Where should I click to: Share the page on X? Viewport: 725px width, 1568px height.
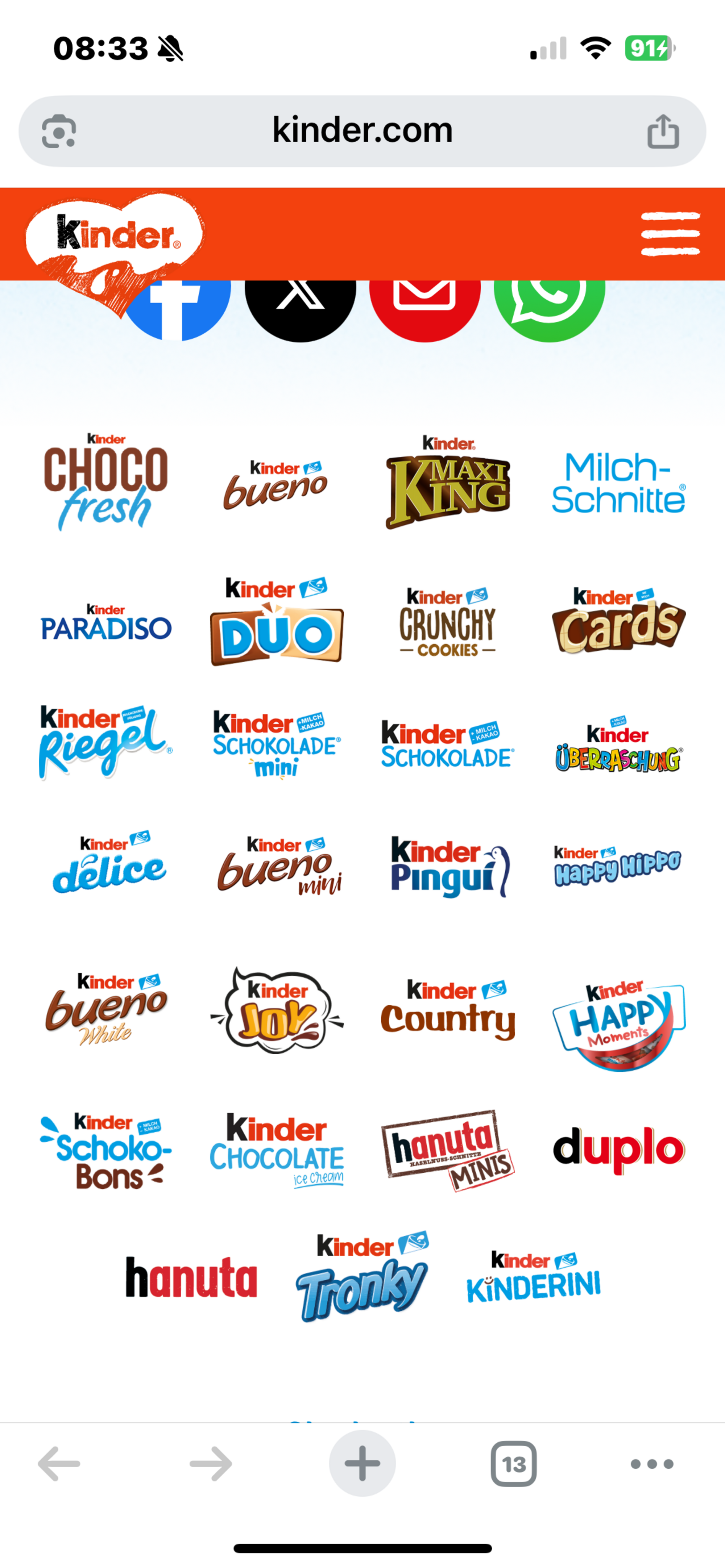click(x=300, y=307)
